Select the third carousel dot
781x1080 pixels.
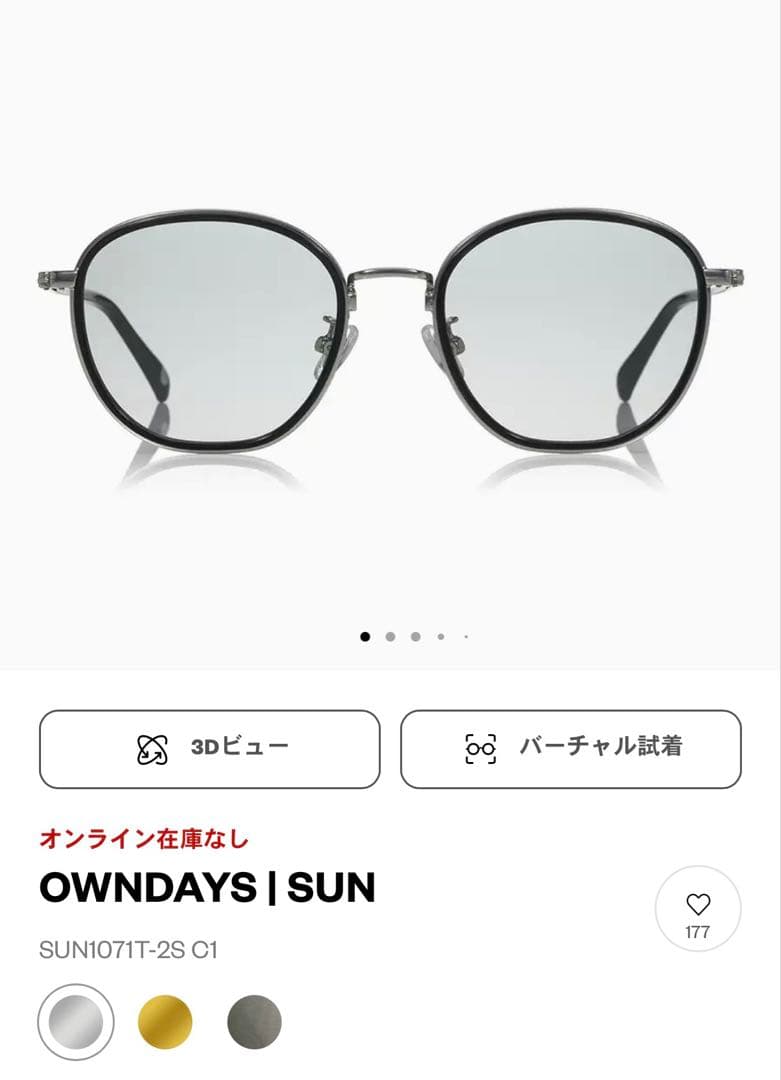click(414, 635)
